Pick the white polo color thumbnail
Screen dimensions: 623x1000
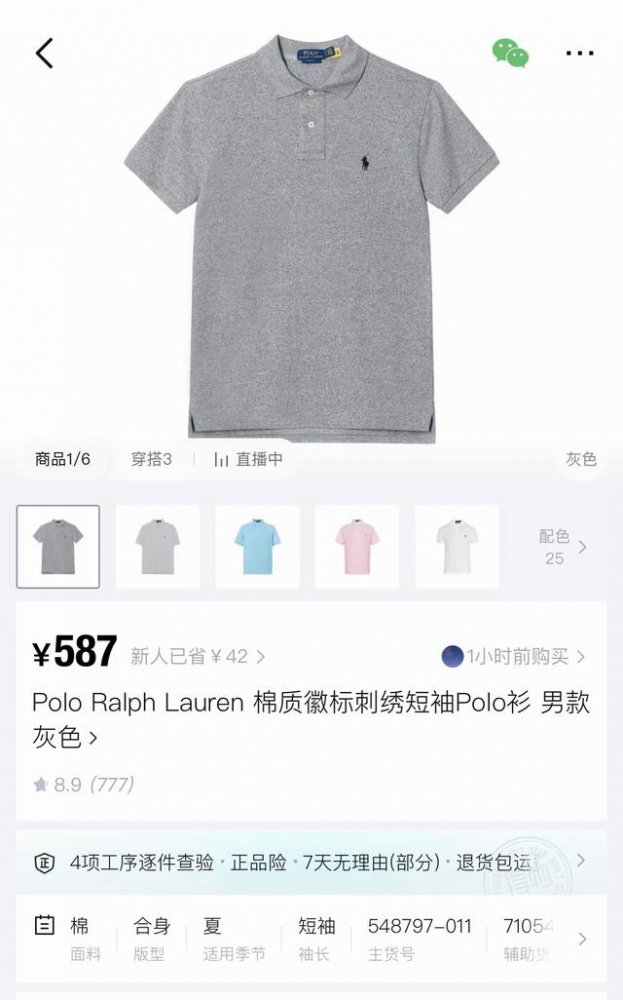tap(457, 547)
